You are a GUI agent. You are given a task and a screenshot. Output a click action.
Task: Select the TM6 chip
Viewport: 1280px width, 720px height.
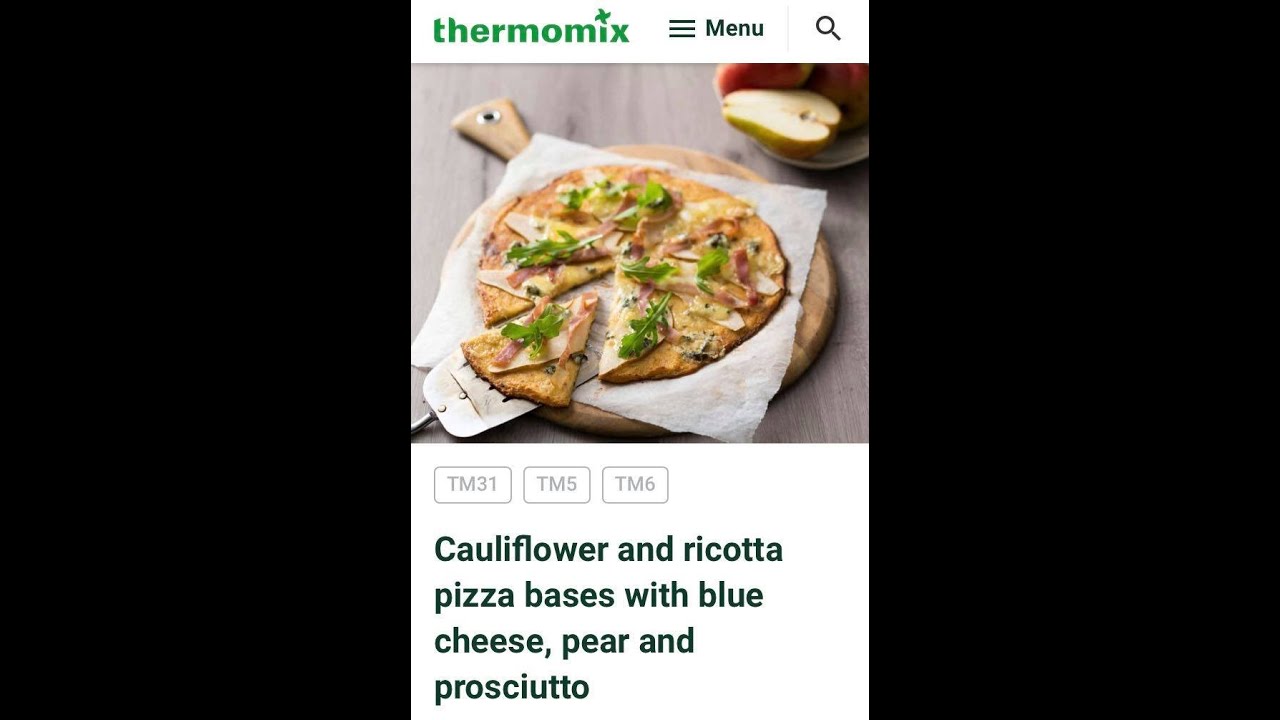634,485
